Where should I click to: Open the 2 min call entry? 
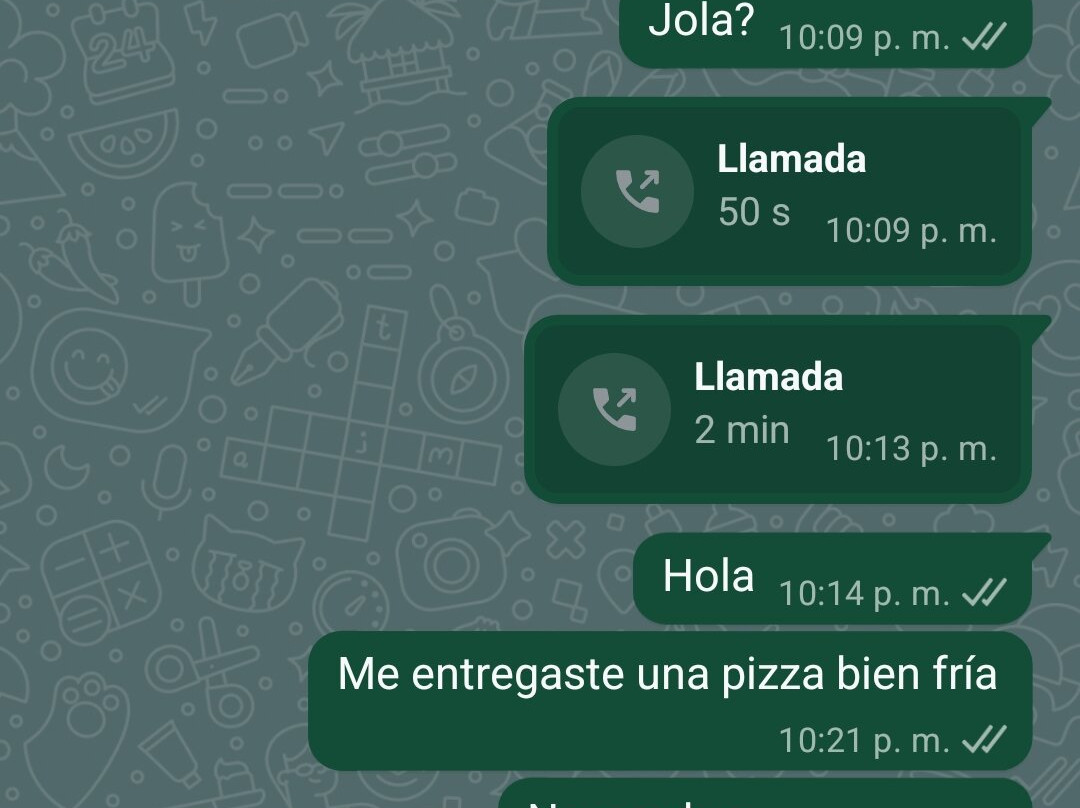point(777,409)
